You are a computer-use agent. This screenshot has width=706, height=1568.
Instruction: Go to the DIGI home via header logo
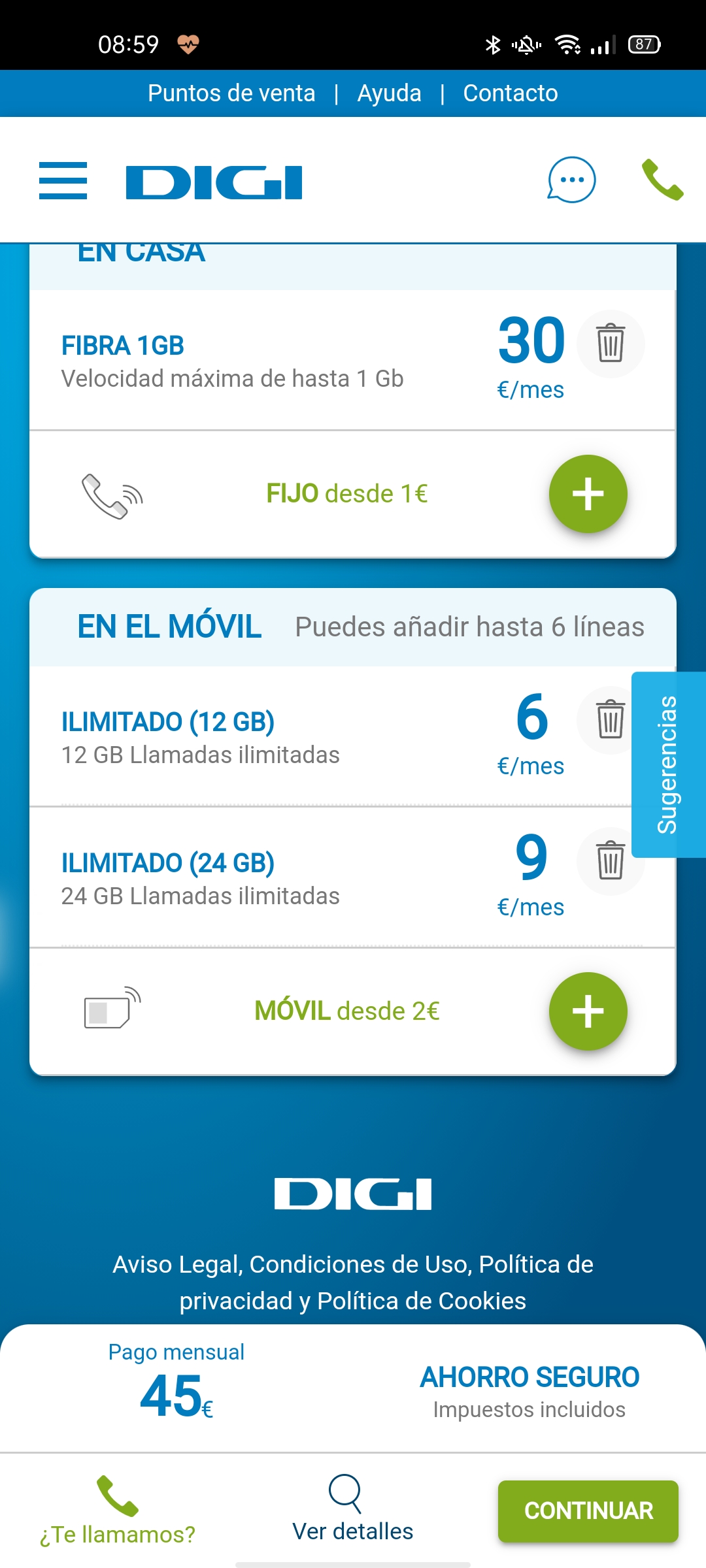pyautogui.click(x=214, y=182)
